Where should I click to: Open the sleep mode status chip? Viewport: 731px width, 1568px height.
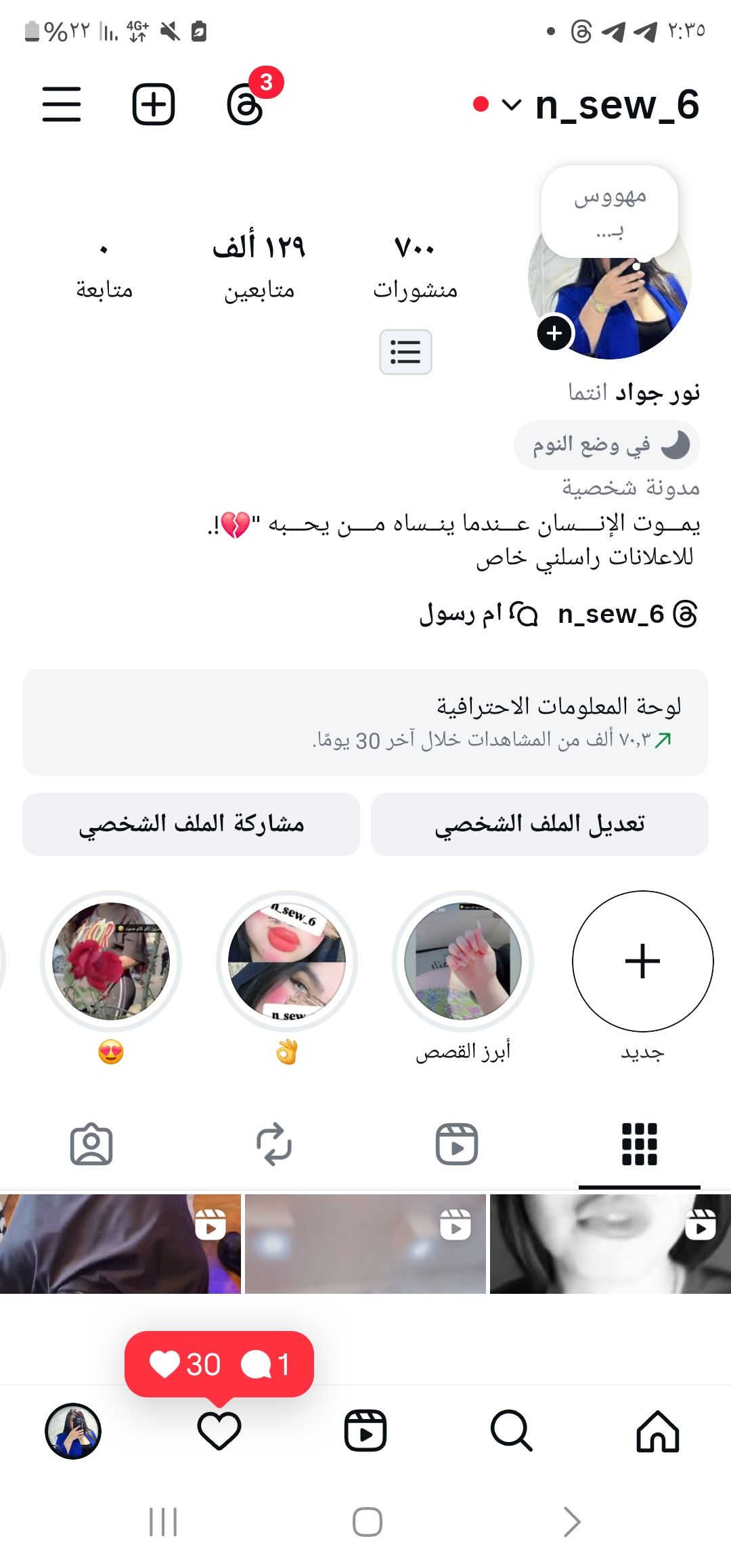click(x=607, y=445)
